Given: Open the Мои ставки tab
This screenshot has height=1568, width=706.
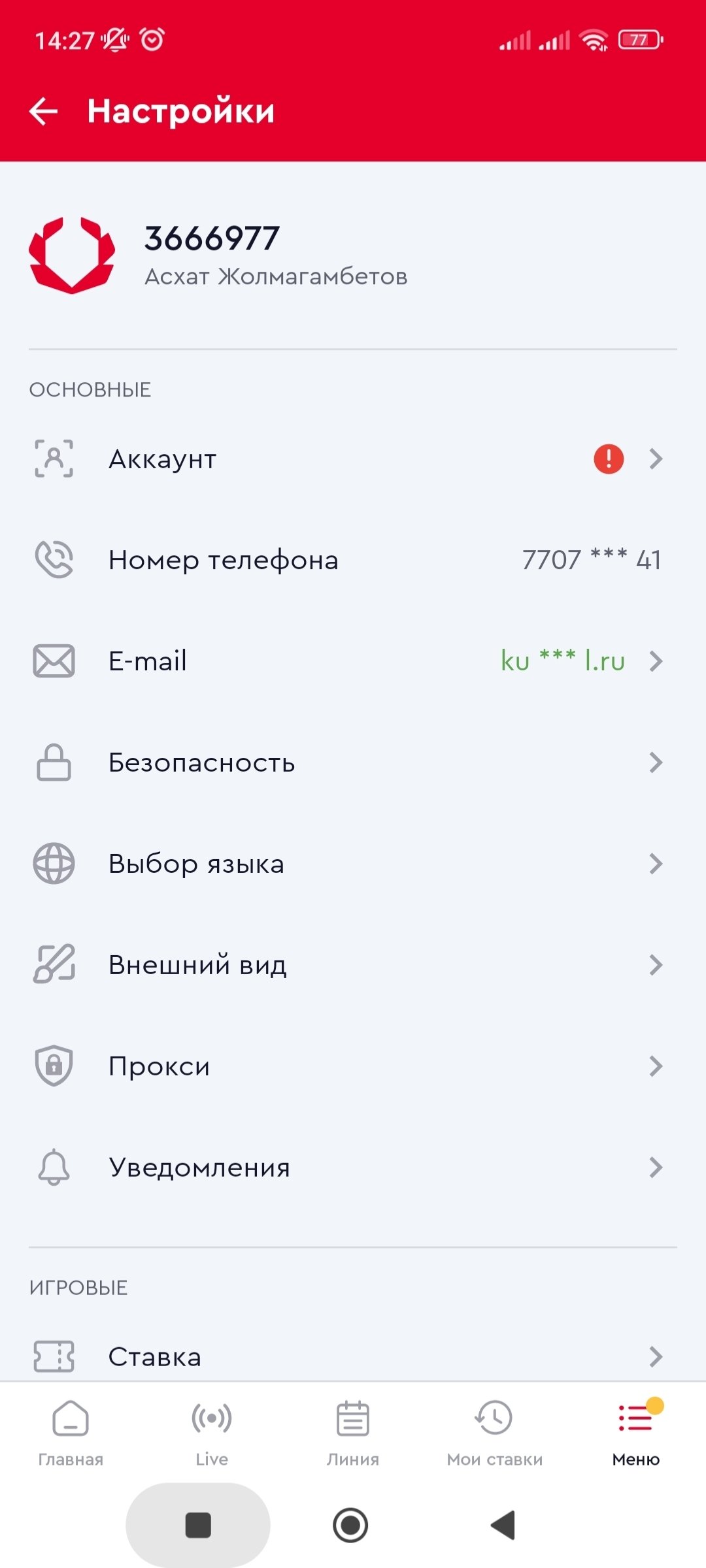Looking at the screenshot, I should tap(495, 1432).
